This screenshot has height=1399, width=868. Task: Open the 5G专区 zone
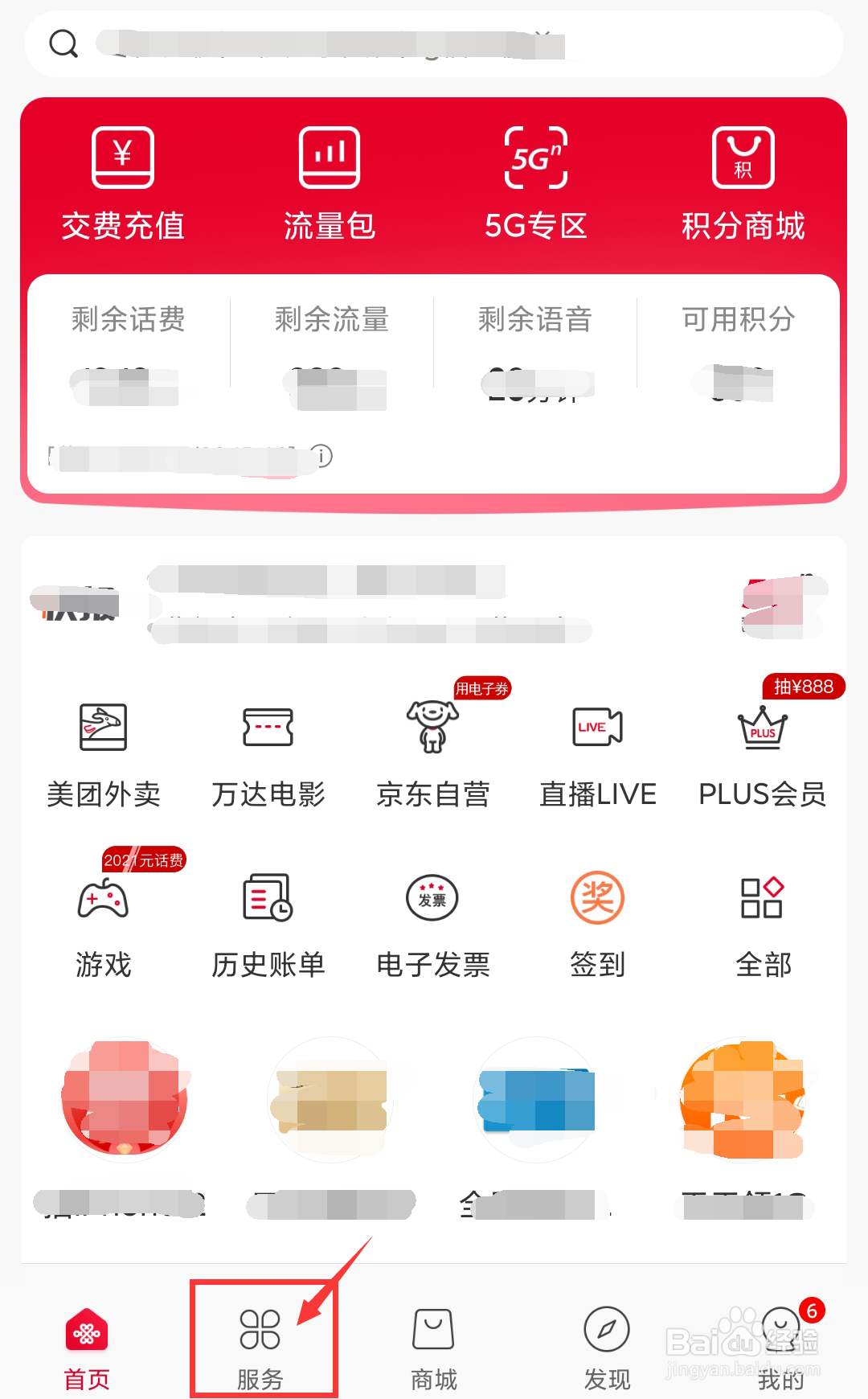click(x=537, y=183)
